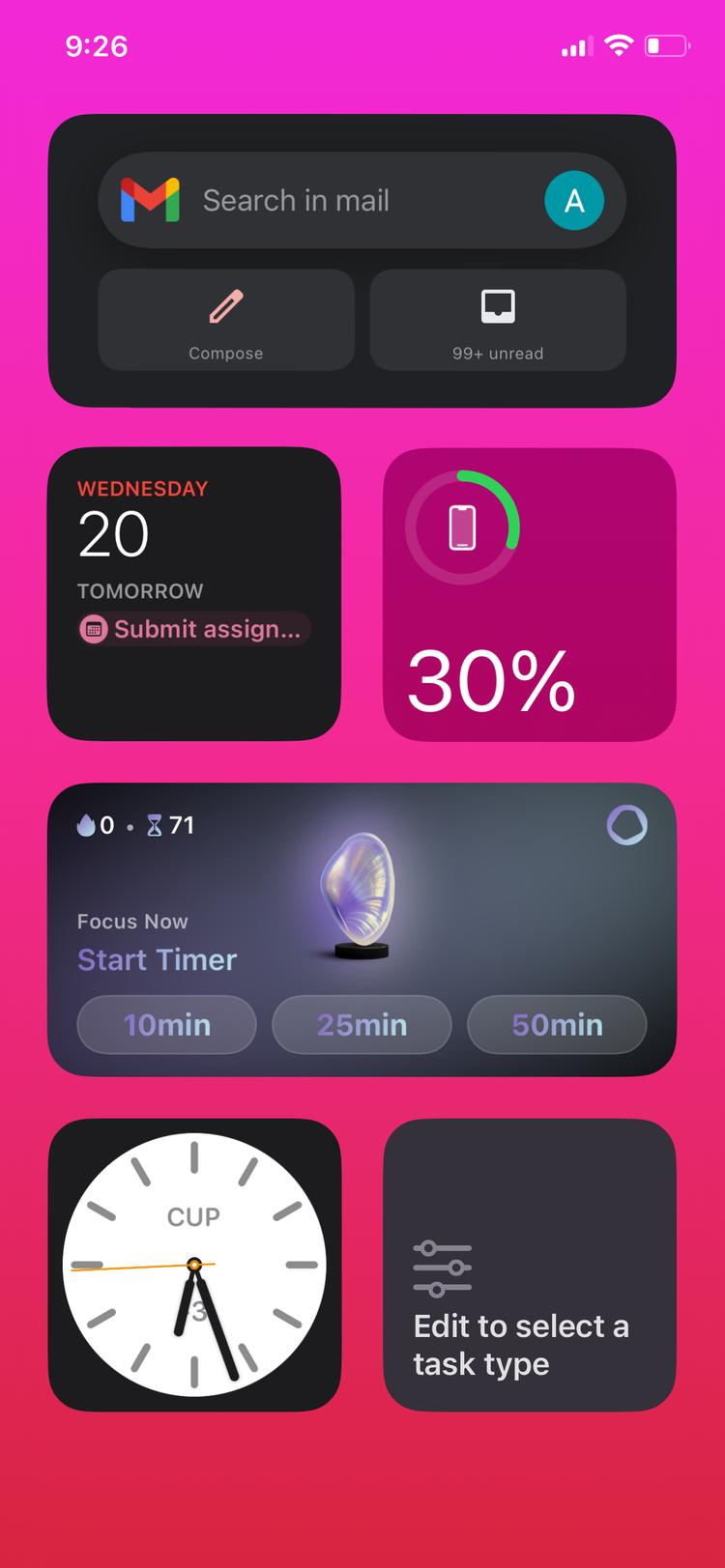Tap Edit to select a task type
Screen dimensions: 725x1568
(522, 1344)
